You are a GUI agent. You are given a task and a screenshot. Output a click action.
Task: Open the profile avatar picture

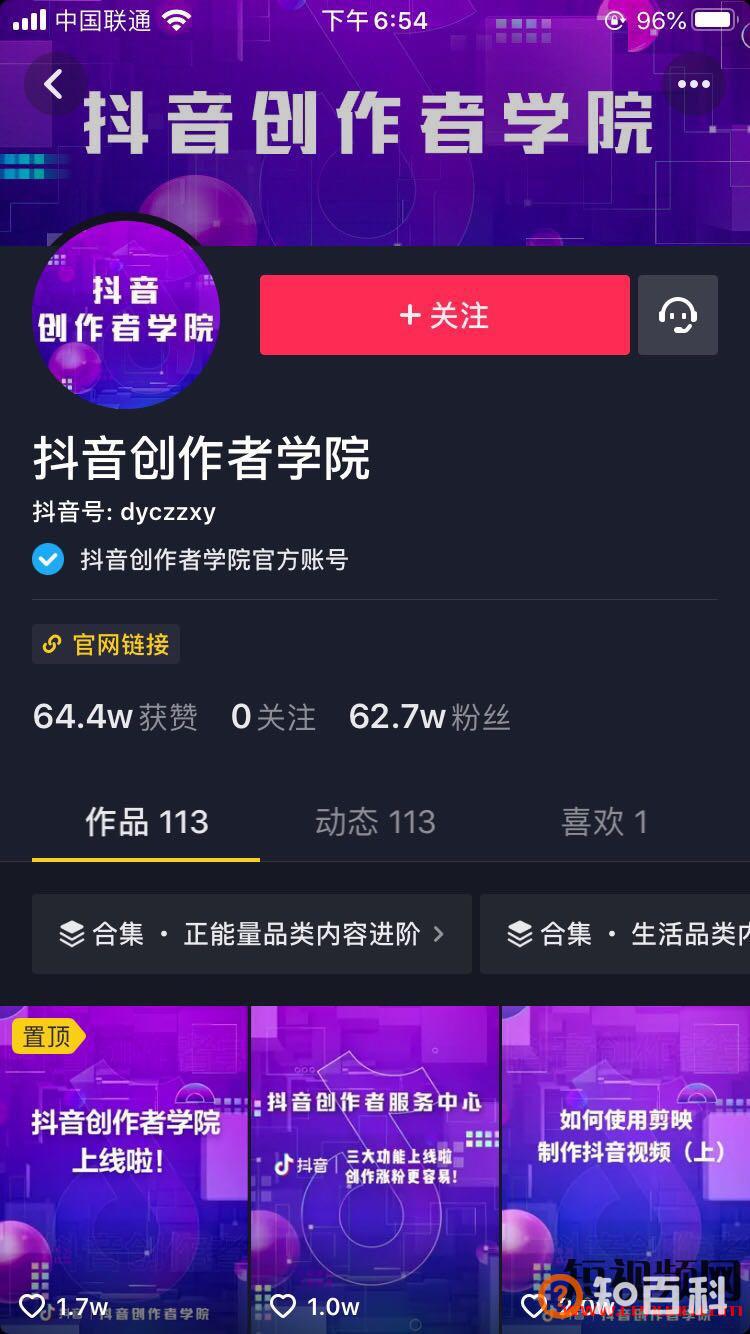point(126,314)
